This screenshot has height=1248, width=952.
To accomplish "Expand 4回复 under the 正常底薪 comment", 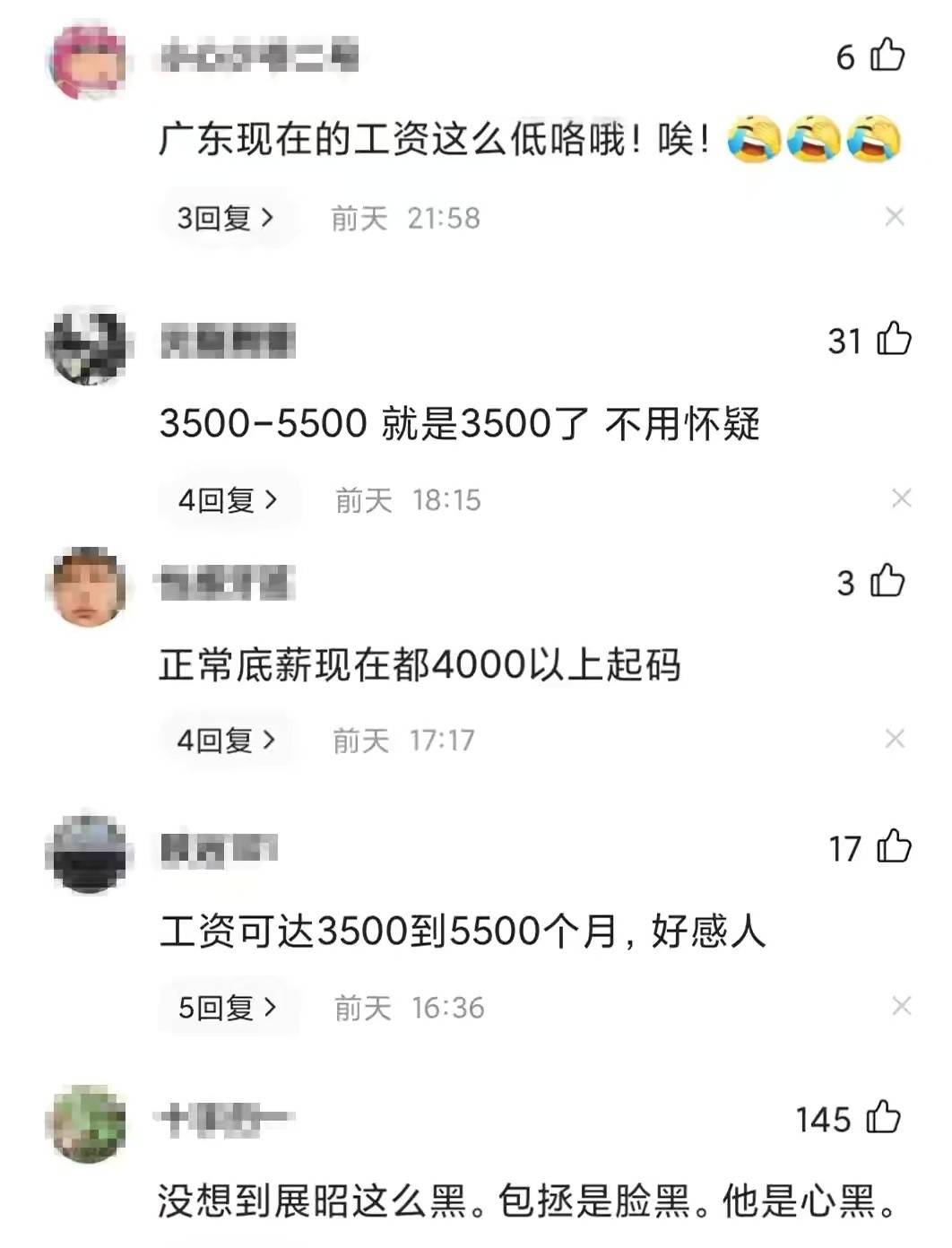I will click(226, 741).
